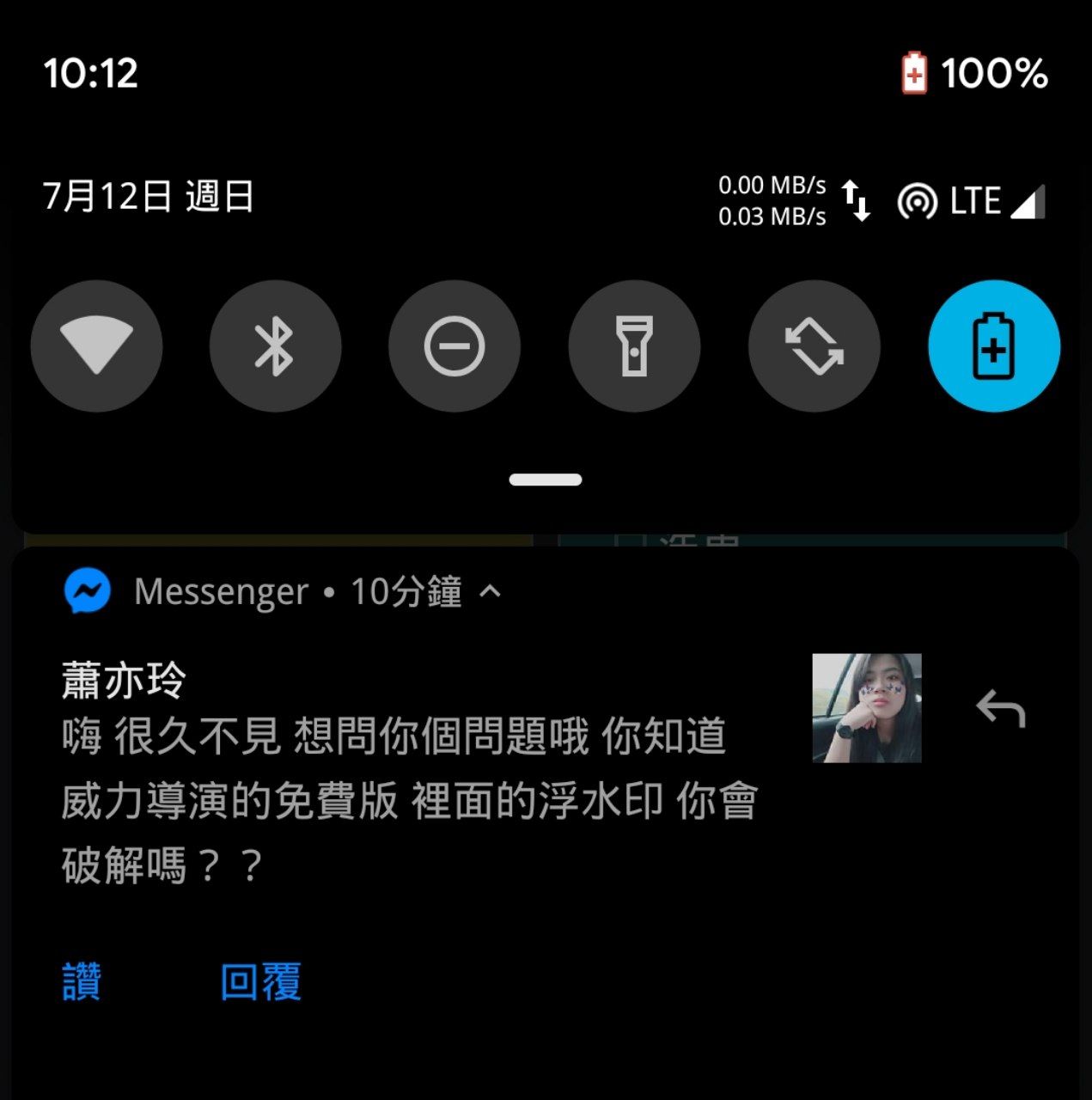Viewport: 1092px width, 1100px height.
Task: Tap the quick settings expand handle
Action: (546, 480)
